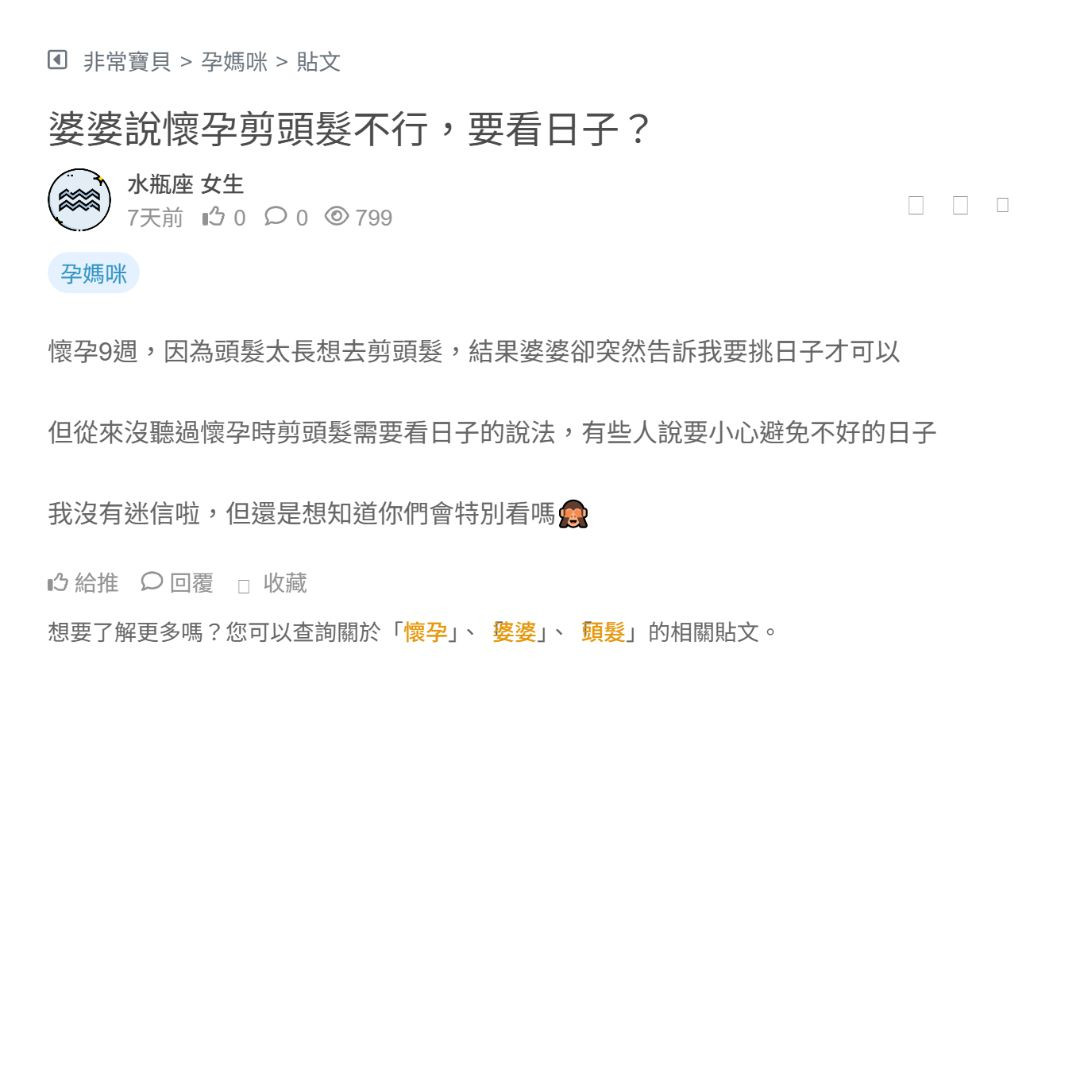
Task: Tap the back icon in the breadcrumb
Action: point(58,61)
